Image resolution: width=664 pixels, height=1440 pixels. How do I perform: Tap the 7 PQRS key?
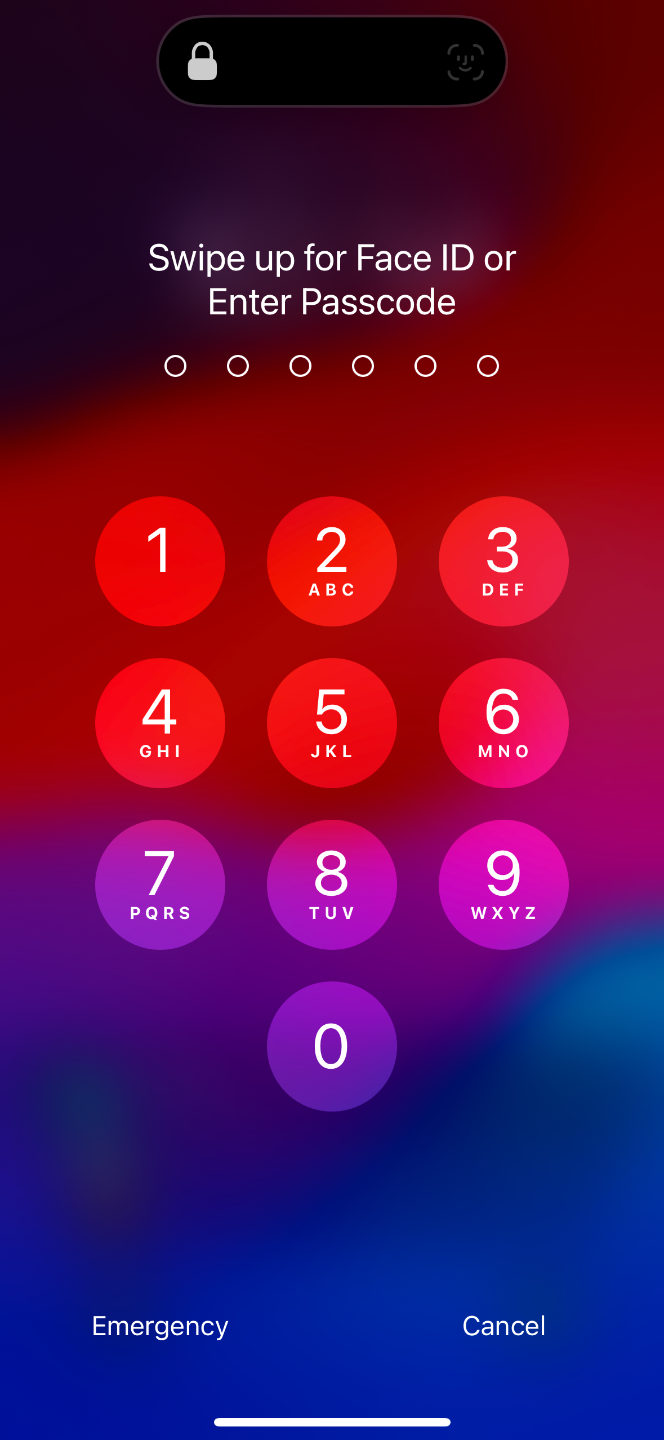click(160, 885)
